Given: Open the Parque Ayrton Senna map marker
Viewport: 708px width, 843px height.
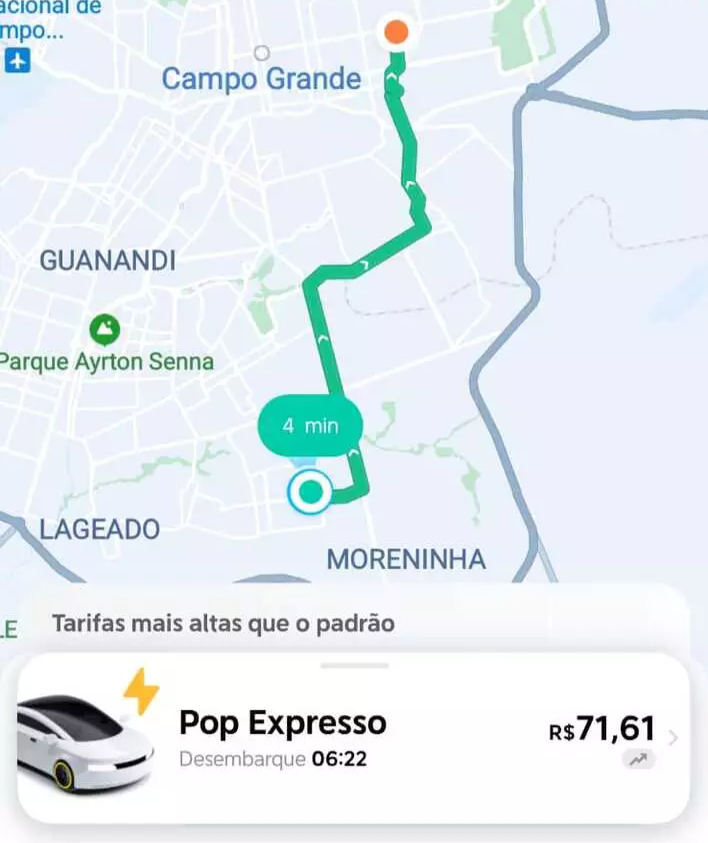Looking at the screenshot, I should [104, 328].
